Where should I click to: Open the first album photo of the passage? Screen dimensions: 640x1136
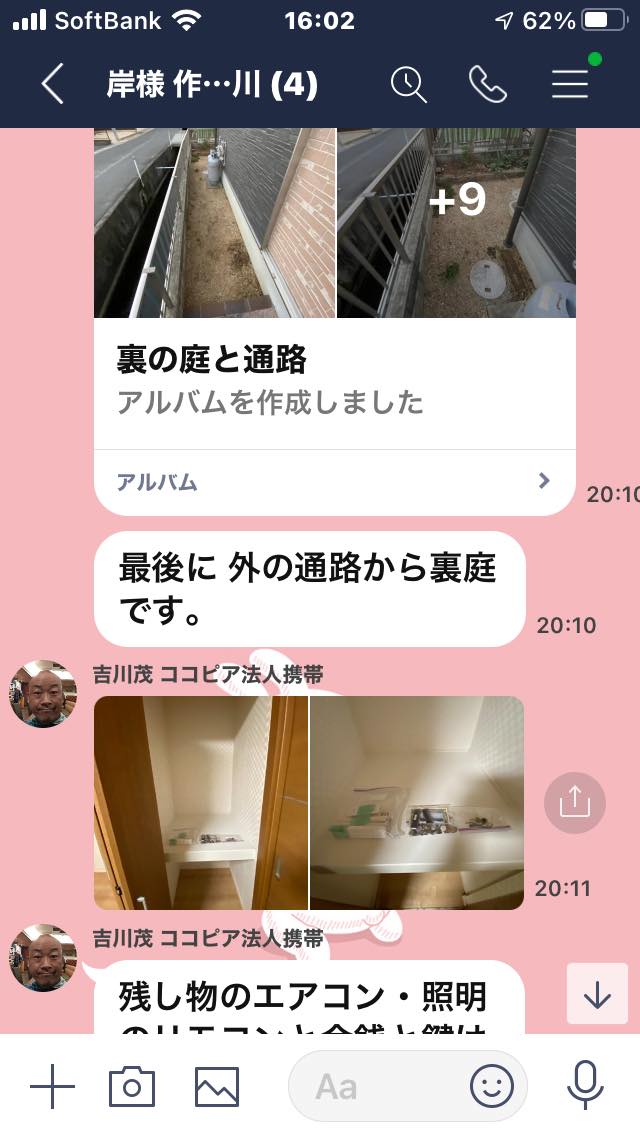point(214,222)
